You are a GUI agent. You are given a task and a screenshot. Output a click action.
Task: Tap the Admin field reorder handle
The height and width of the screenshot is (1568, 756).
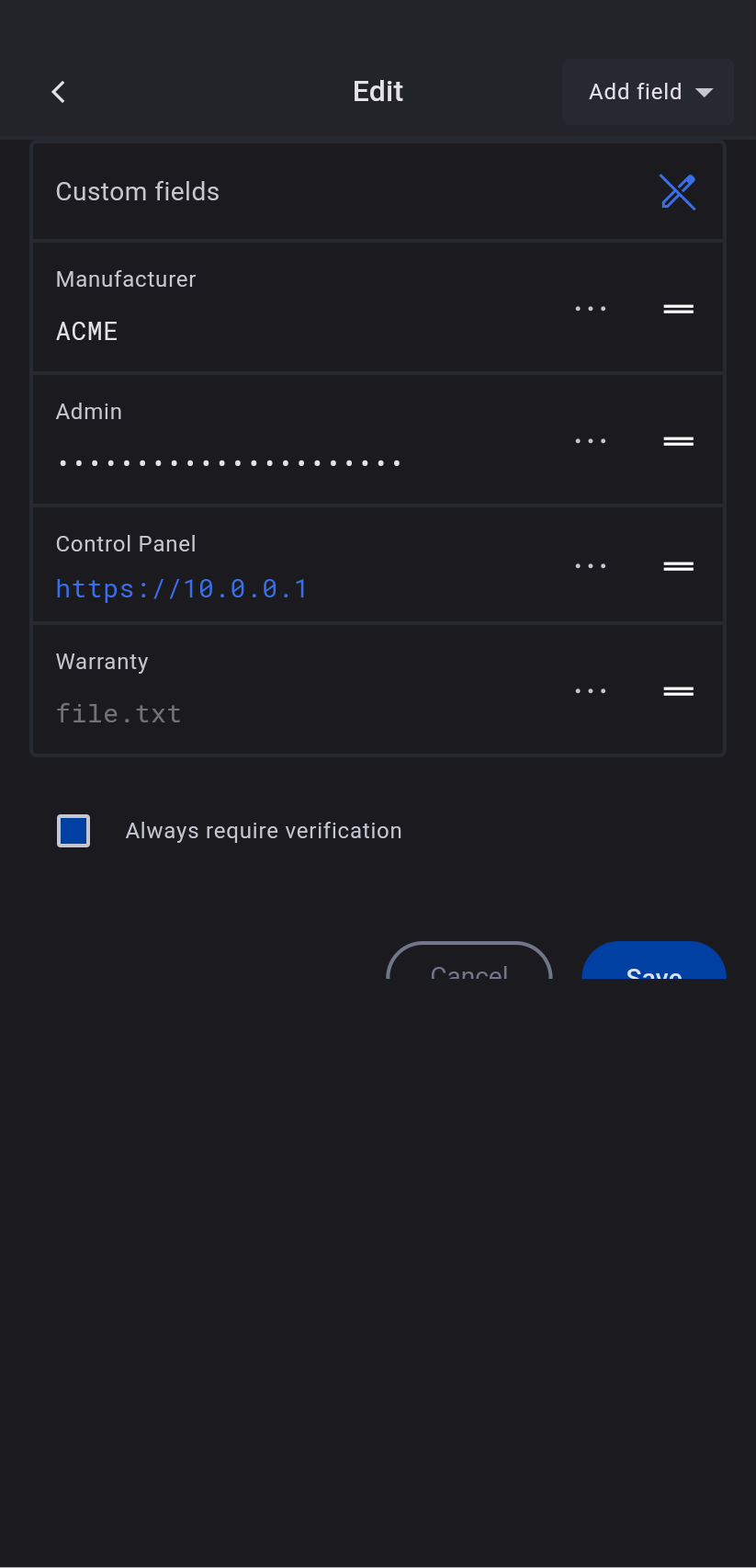(678, 441)
